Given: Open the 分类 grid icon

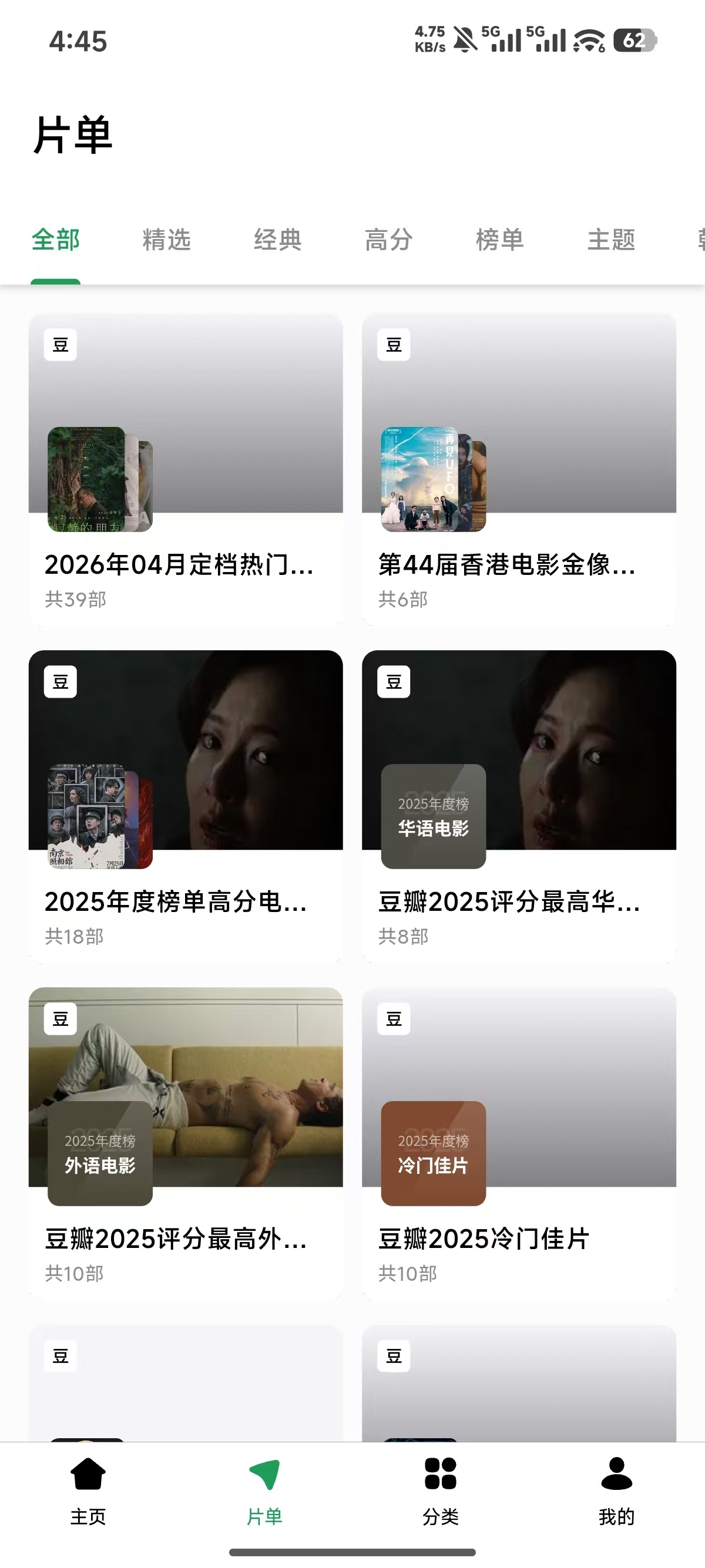Looking at the screenshot, I should point(441,1478).
